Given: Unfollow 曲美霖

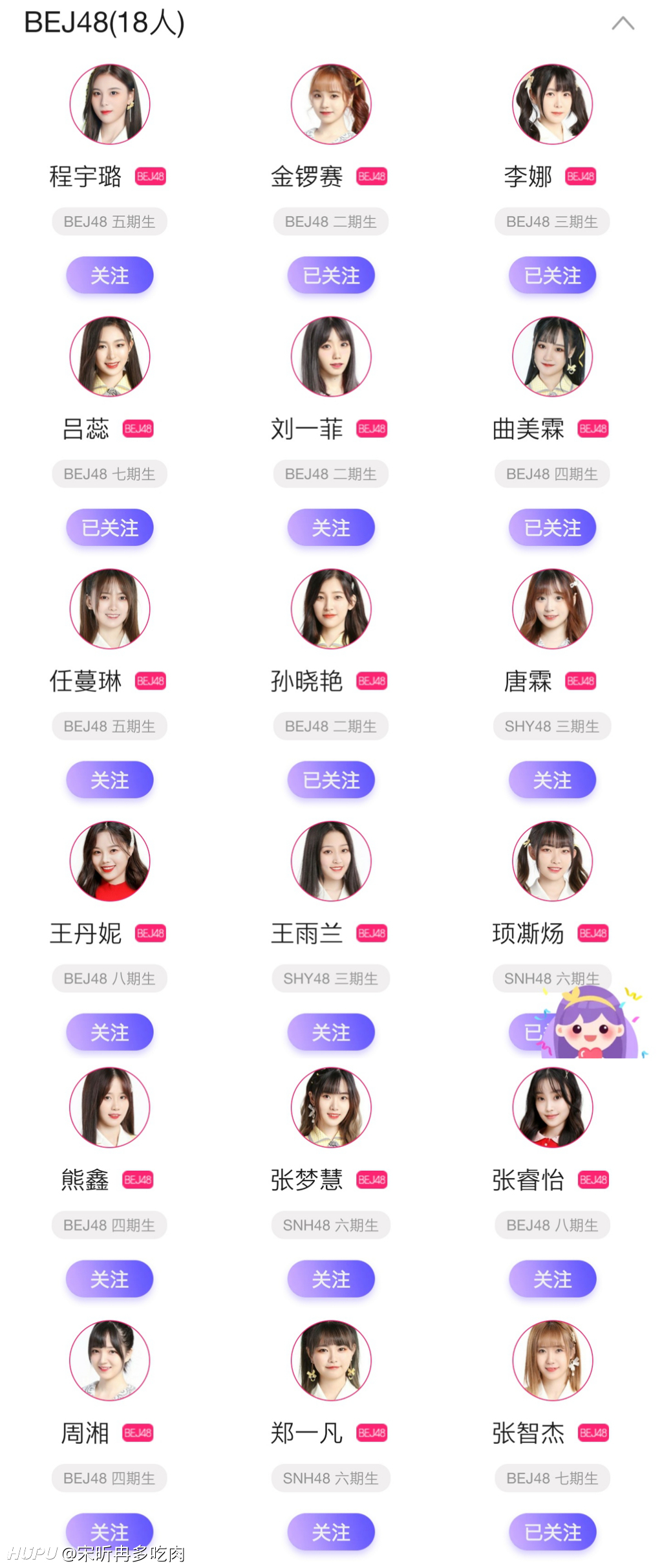Looking at the screenshot, I should click(x=552, y=528).
